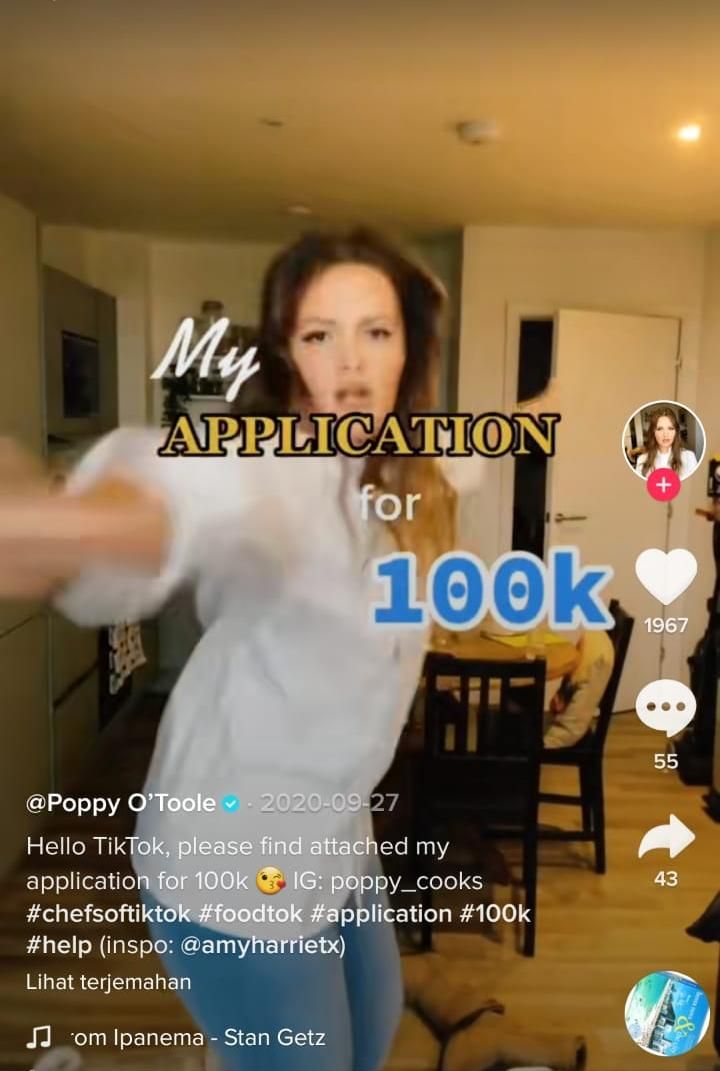Open the creator's profile picture
Viewport: 720px width, 1071px height.
click(664, 441)
